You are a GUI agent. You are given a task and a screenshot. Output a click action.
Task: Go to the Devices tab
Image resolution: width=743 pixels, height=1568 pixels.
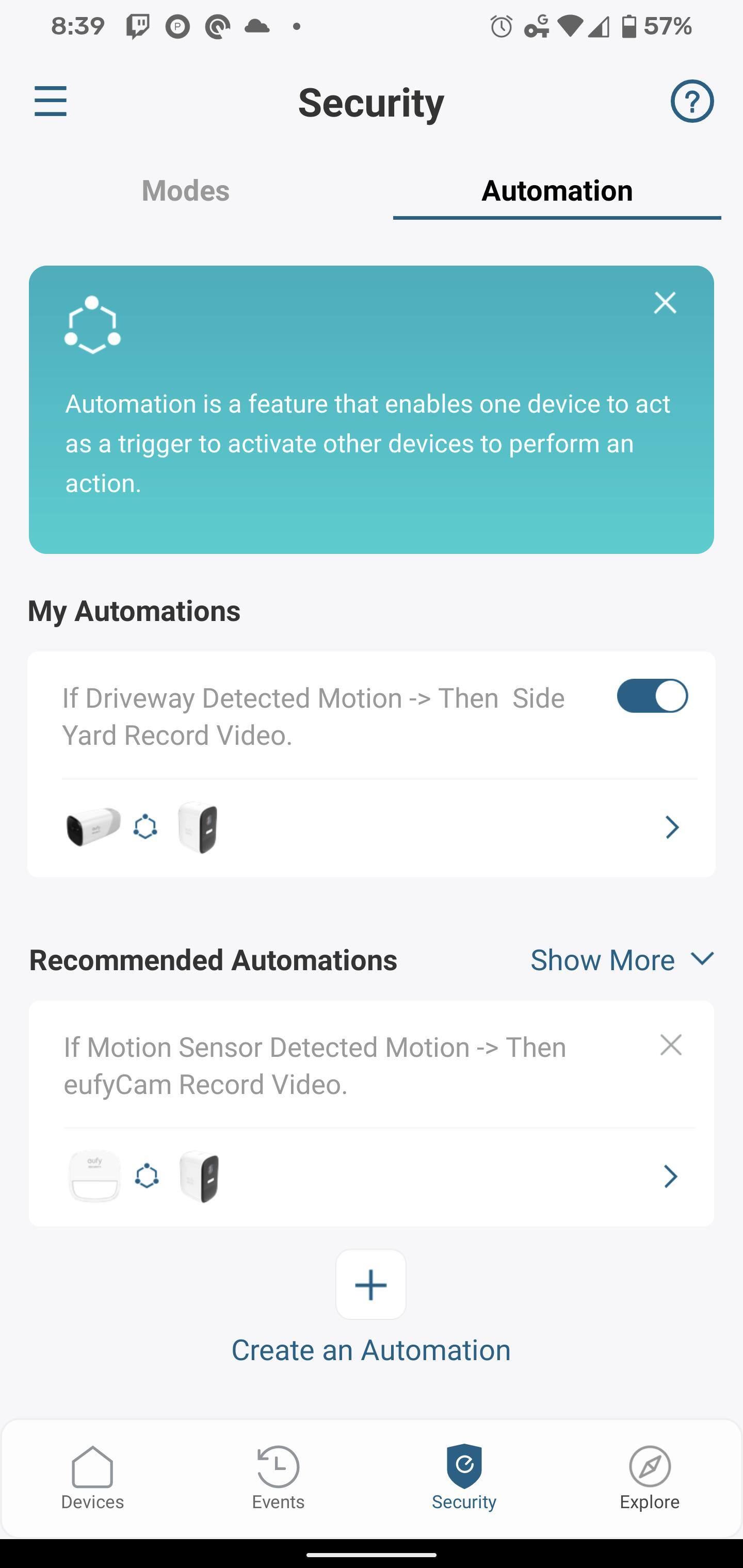(92, 1477)
